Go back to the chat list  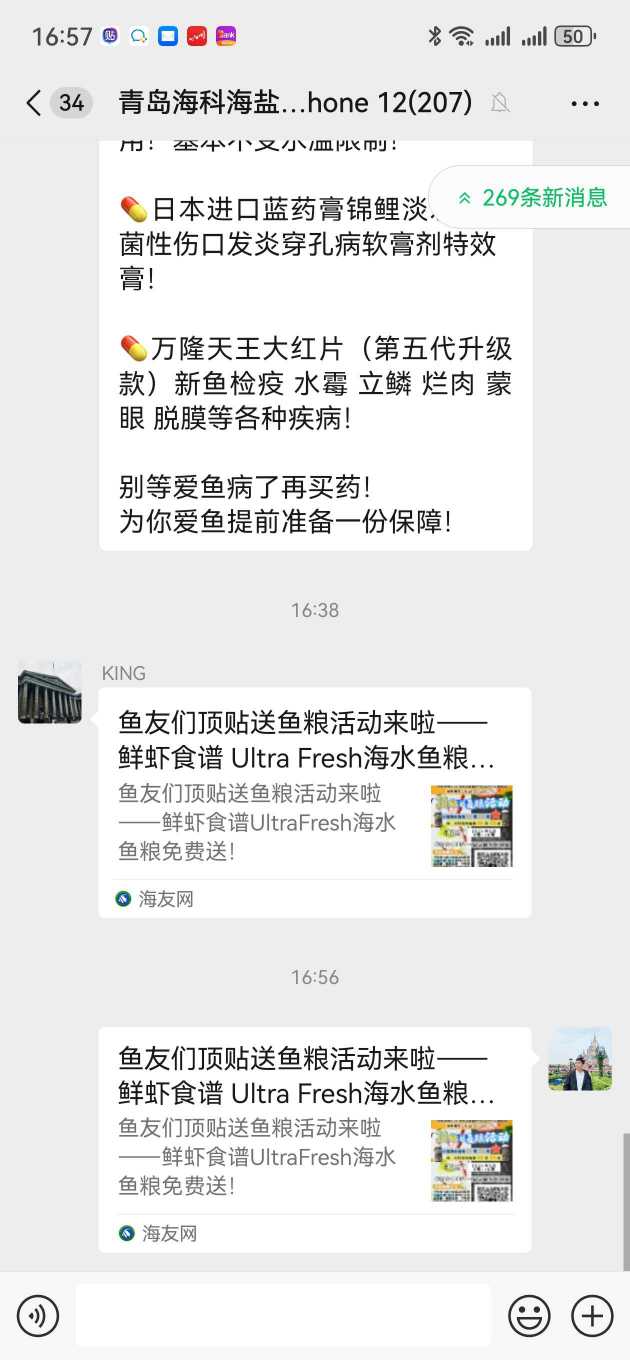35,102
